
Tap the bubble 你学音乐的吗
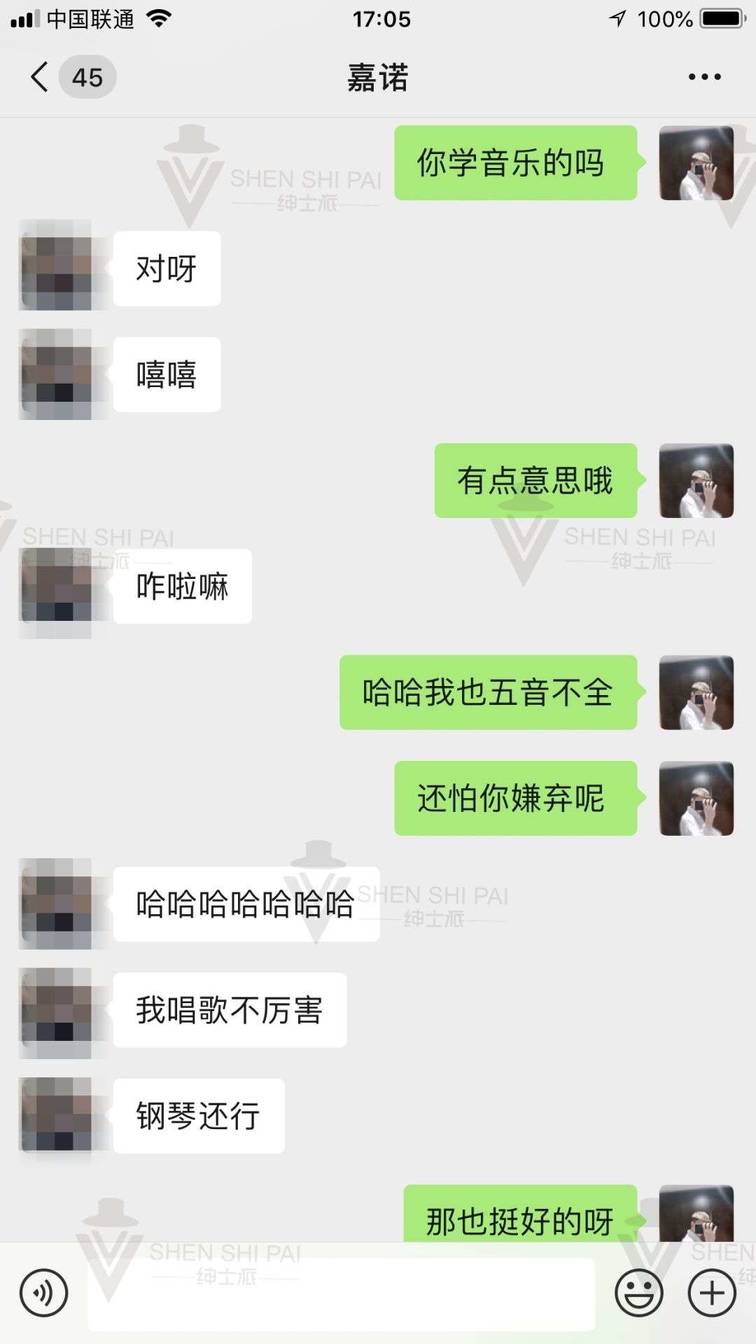[x=515, y=161]
